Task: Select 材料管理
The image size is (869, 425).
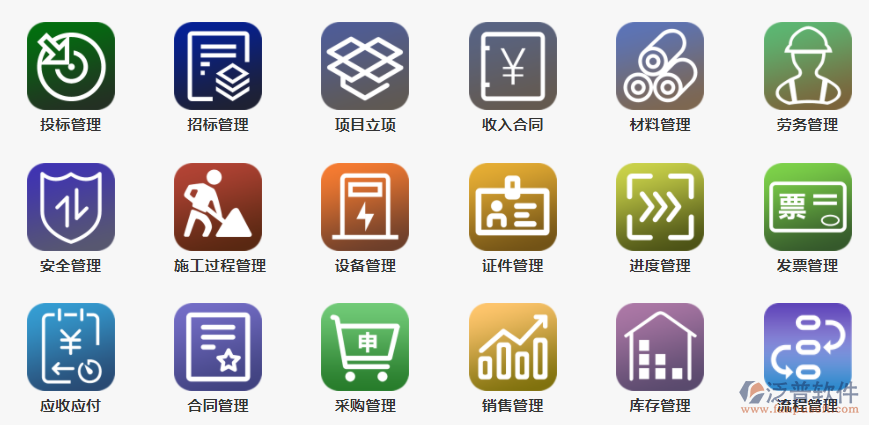Action: [x=660, y=66]
